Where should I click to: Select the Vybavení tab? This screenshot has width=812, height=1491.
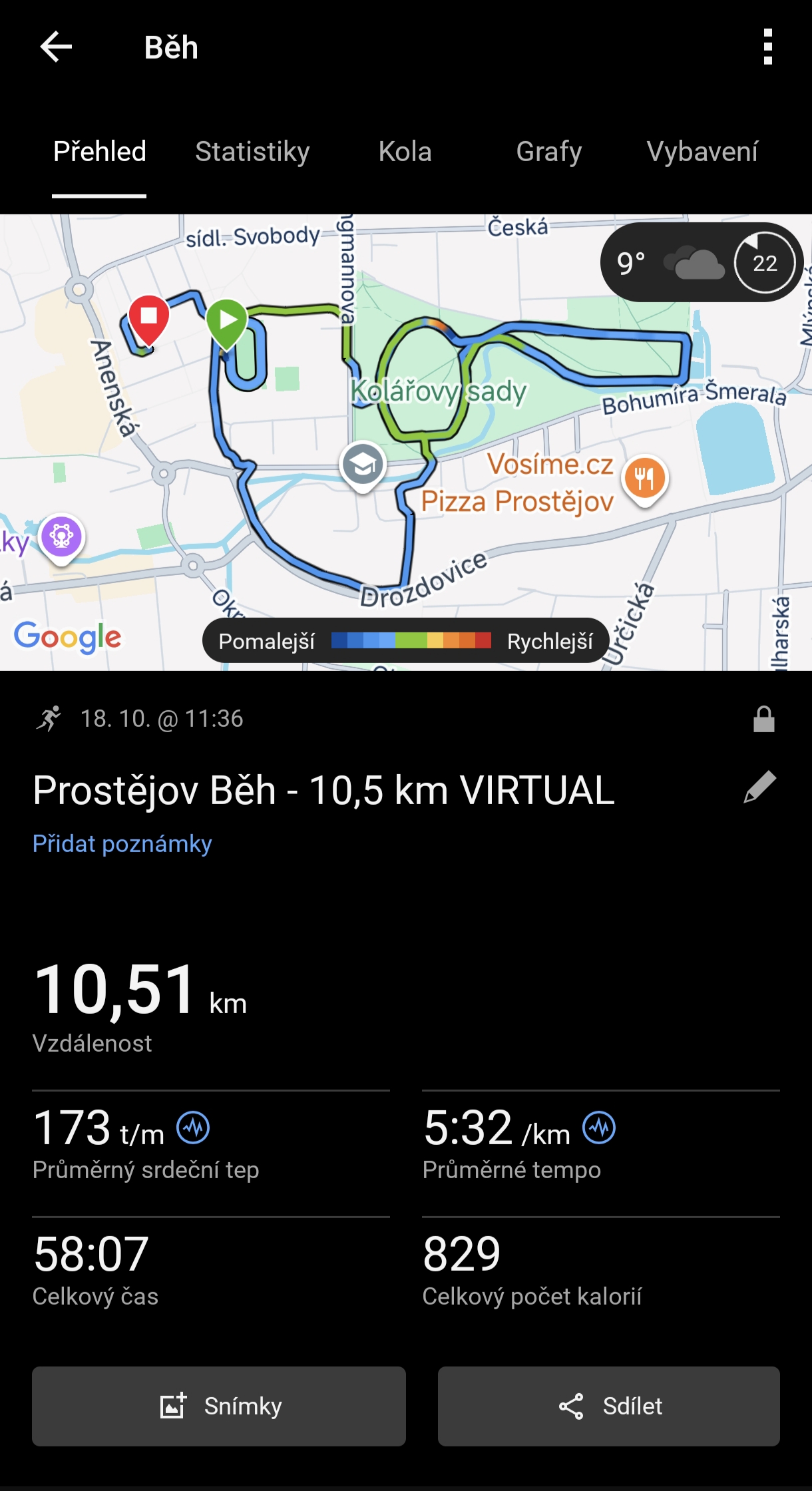702,152
